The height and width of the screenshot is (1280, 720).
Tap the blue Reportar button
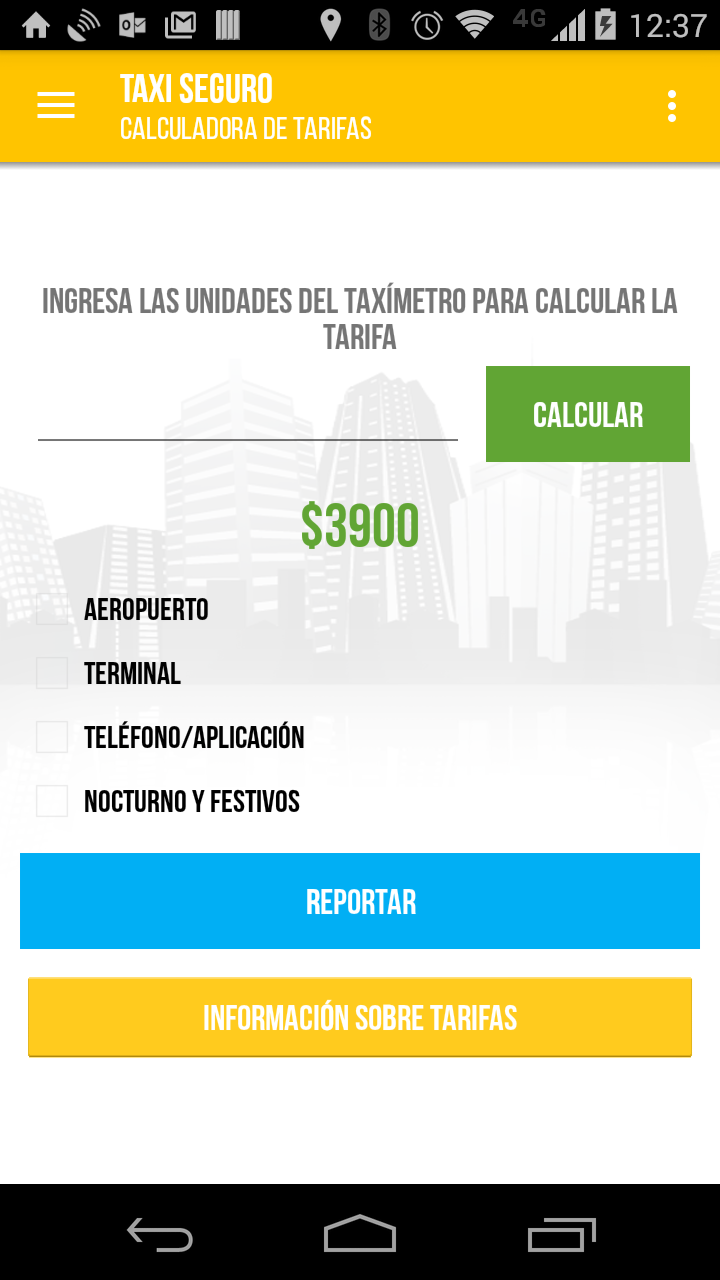[360, 901]
